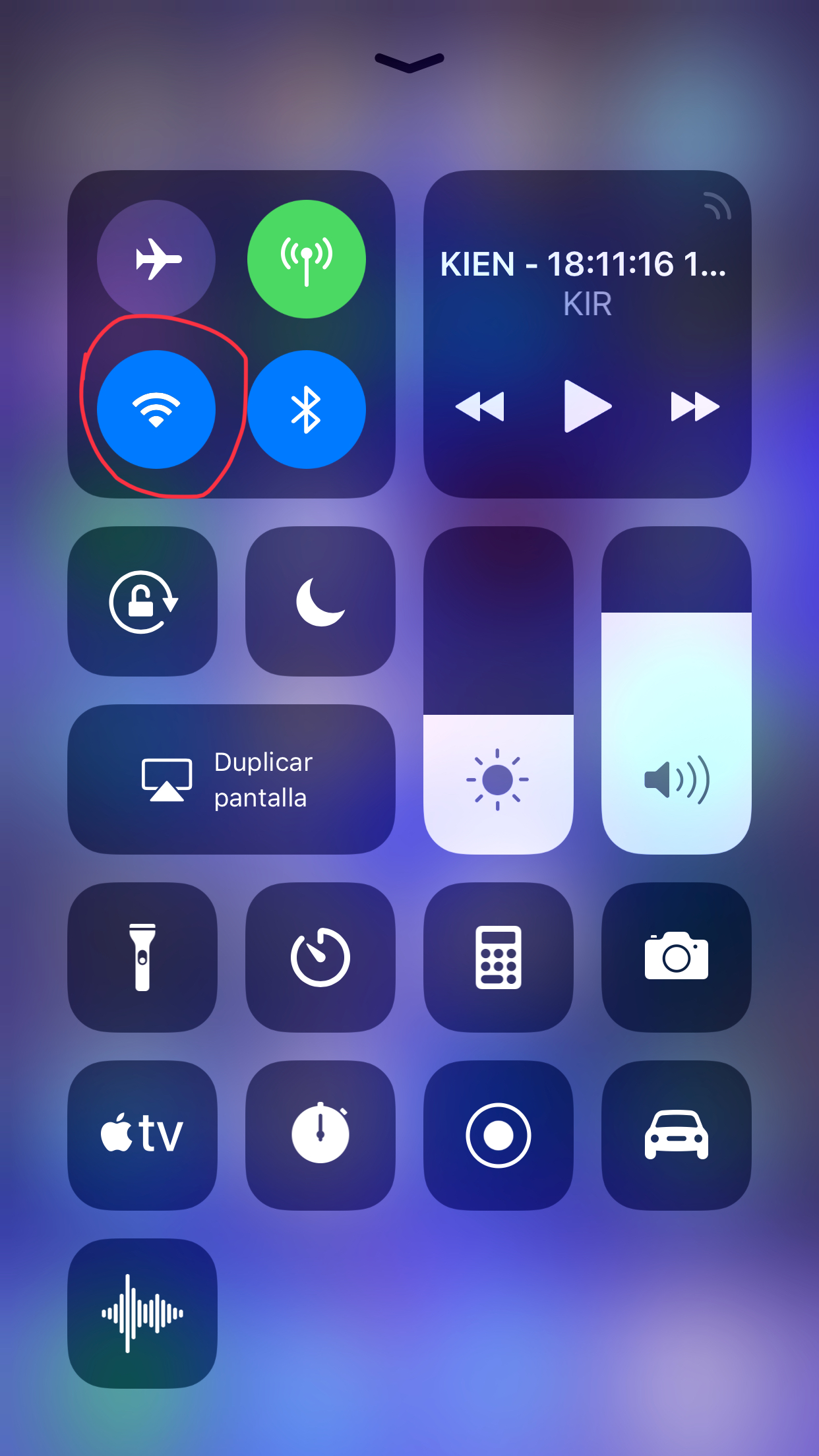The height and width of the screenshot is (1456, 819).
Task: Launch the calculator
Action: click(499, 957)
